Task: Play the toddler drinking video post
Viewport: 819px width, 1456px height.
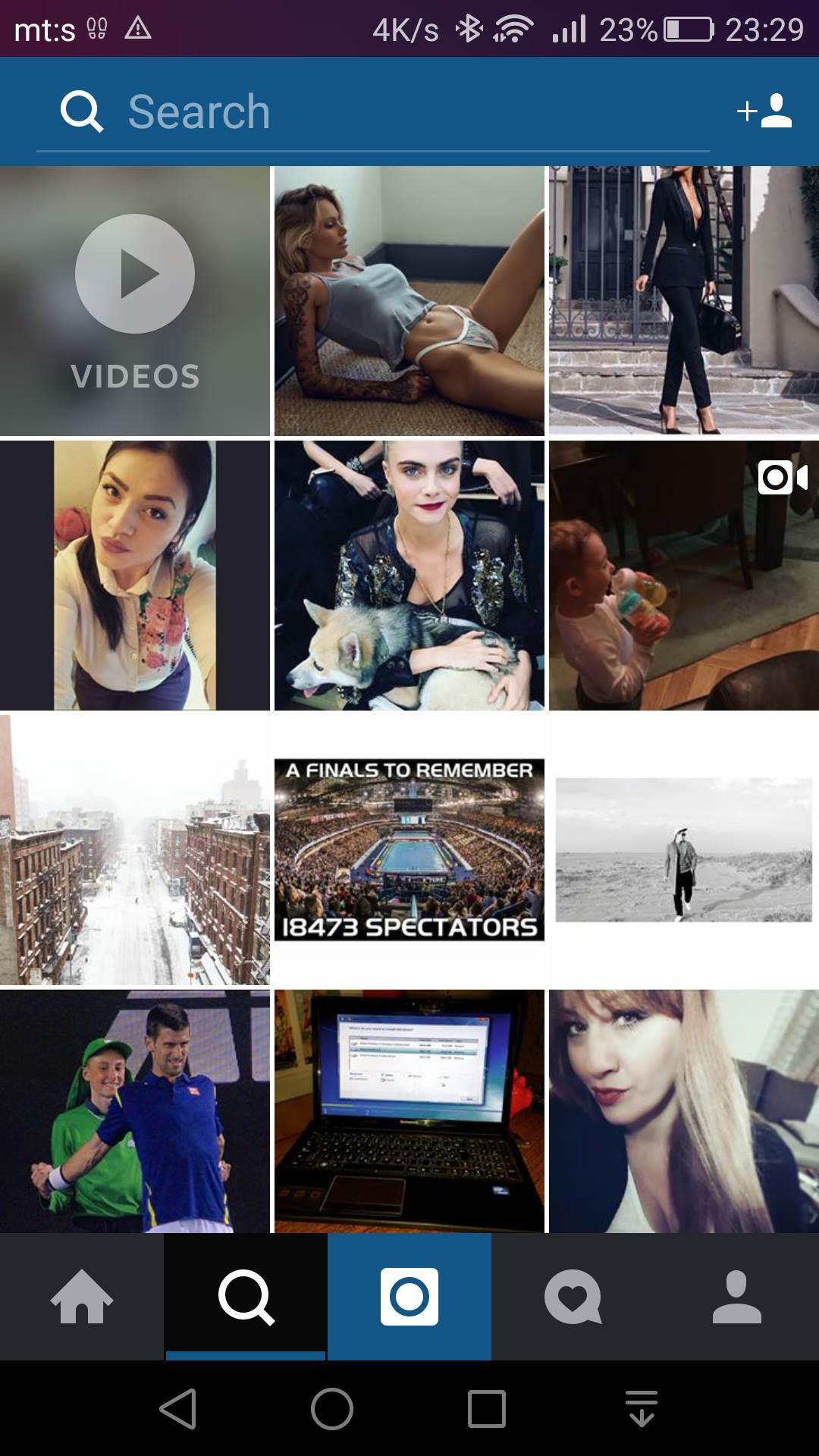Action: [683, 576]
